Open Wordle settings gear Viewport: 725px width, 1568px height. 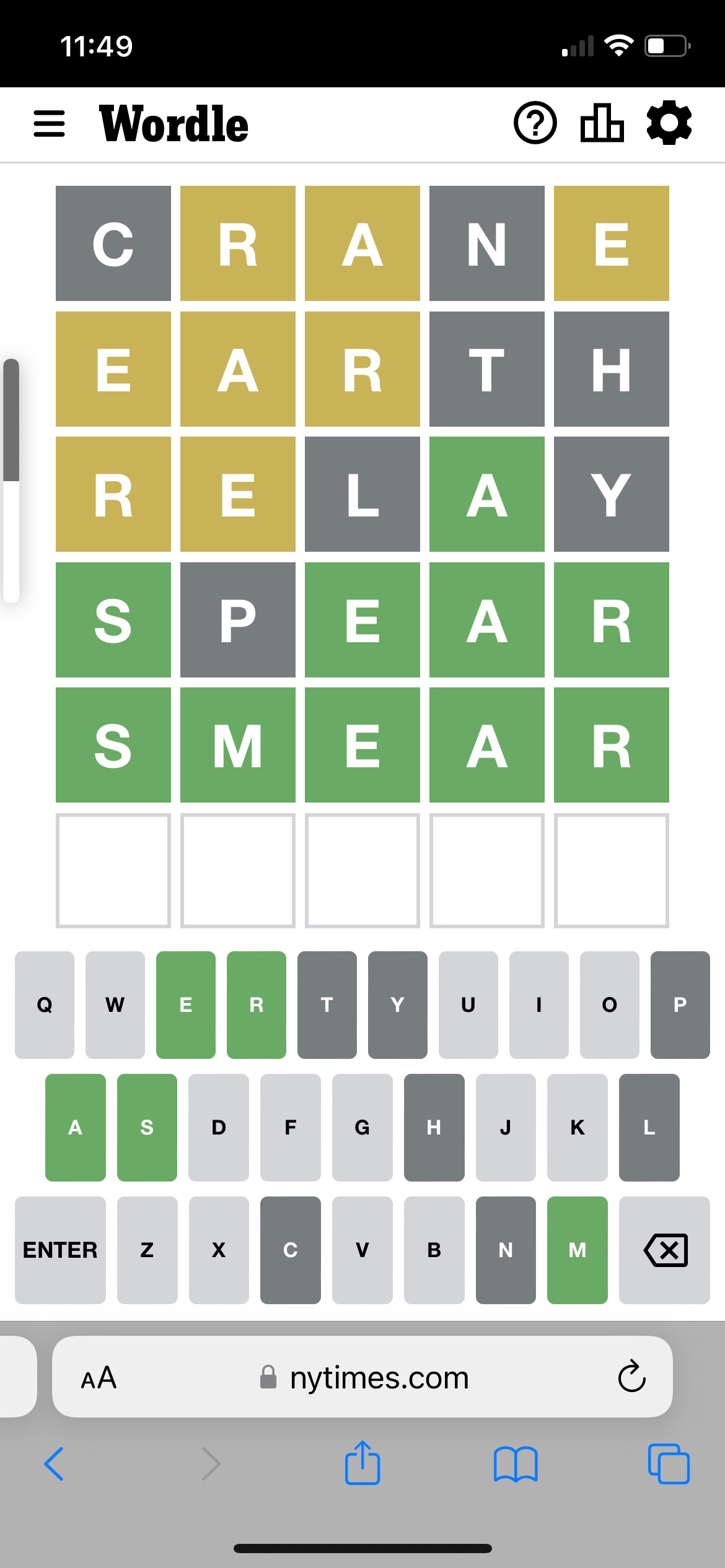coord(669,124)
